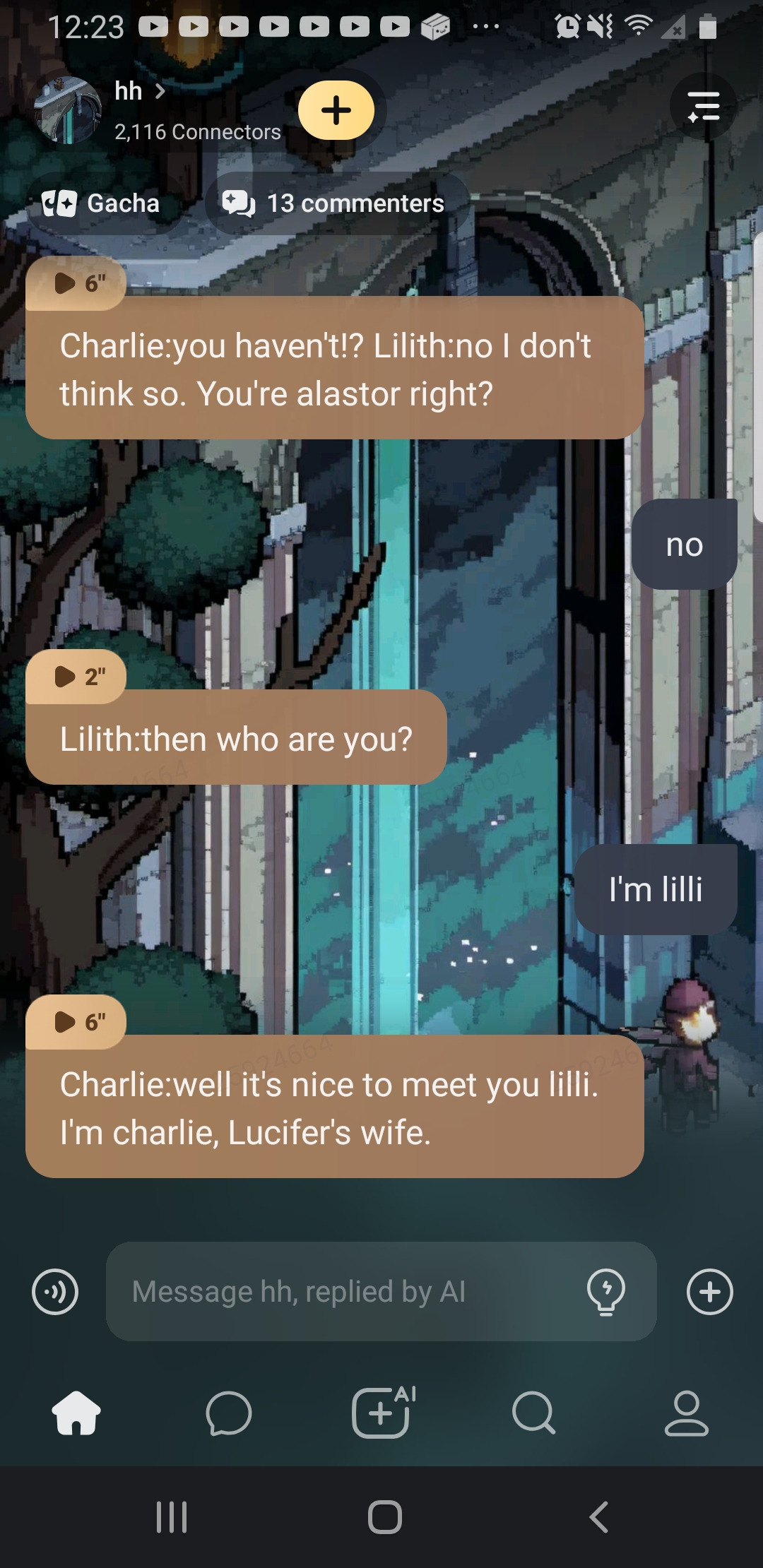Tap the yellow plus connect button
This screenshot has width=763, height=1568.
(x=336, y=110)
